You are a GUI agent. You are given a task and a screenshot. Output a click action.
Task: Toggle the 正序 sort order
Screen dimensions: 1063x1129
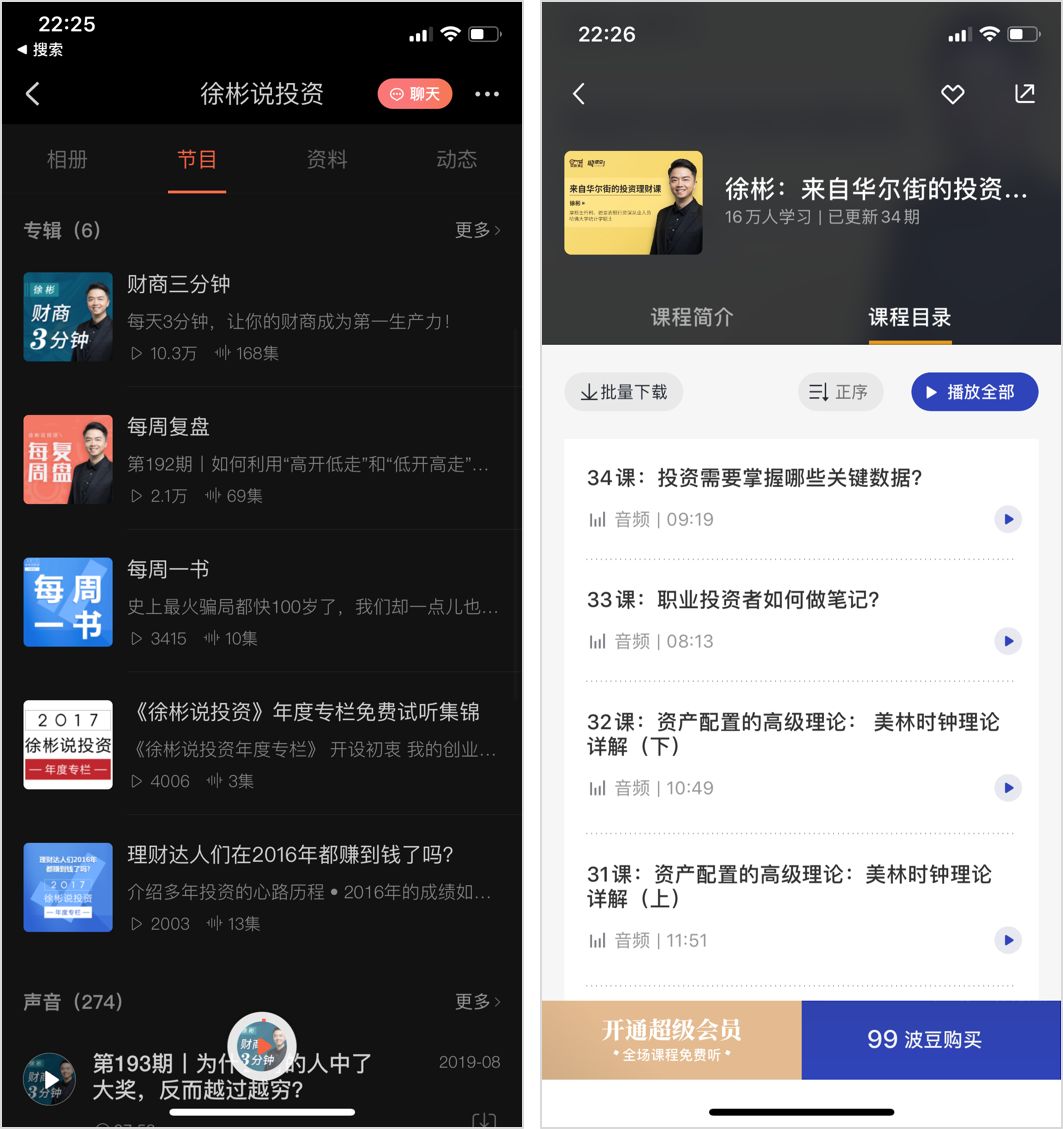pyautogui.click(x=840, y=392)
